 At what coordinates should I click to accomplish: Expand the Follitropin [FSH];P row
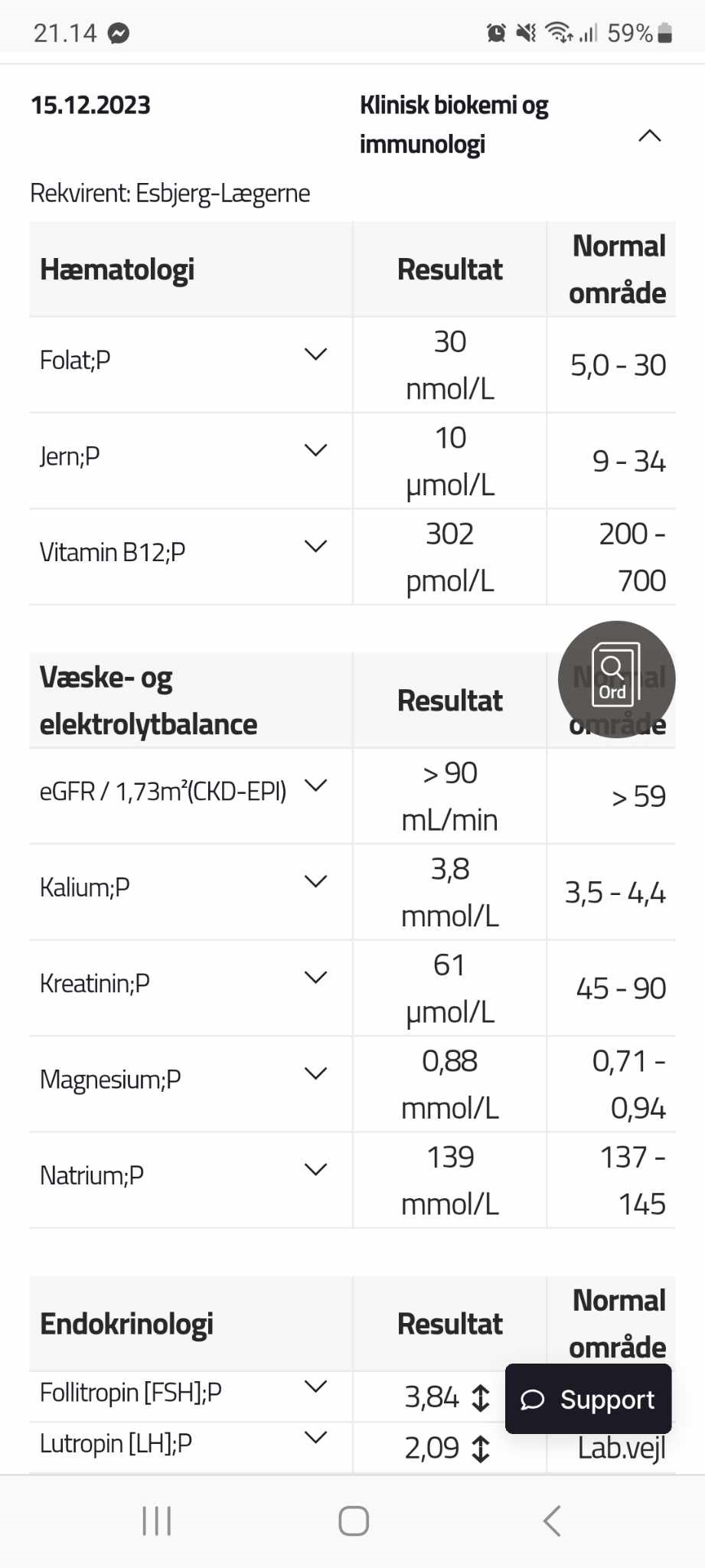[x=315, y=1387]
